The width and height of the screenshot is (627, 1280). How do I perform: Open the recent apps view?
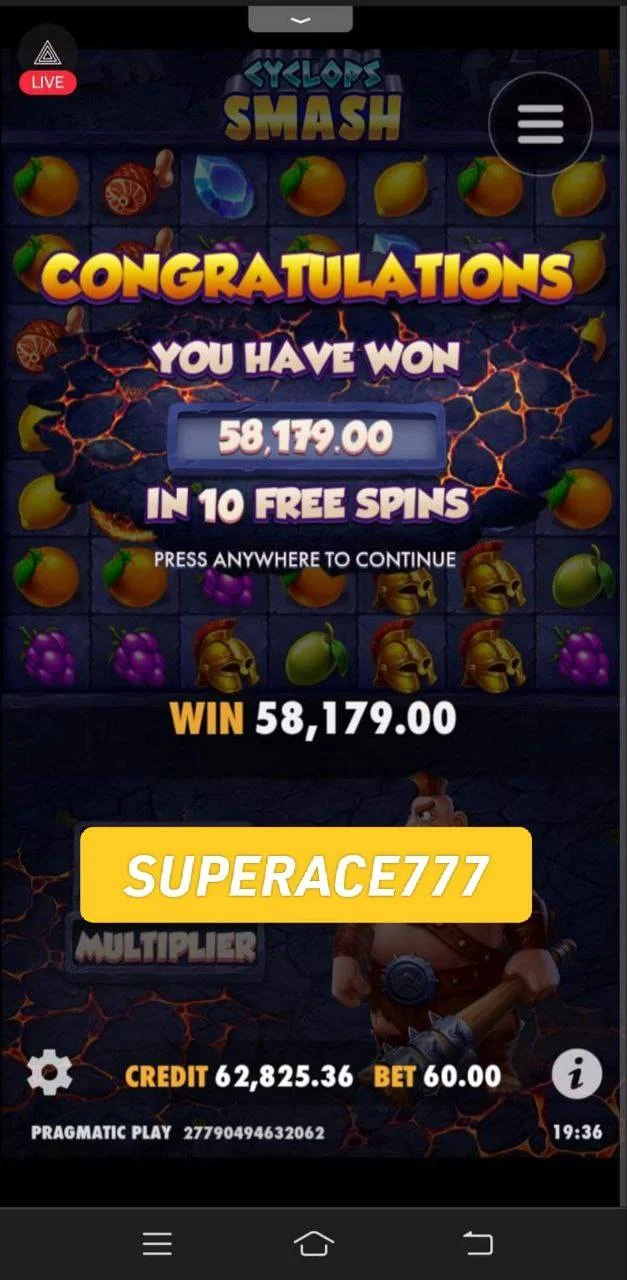[x=157, y=1243]
